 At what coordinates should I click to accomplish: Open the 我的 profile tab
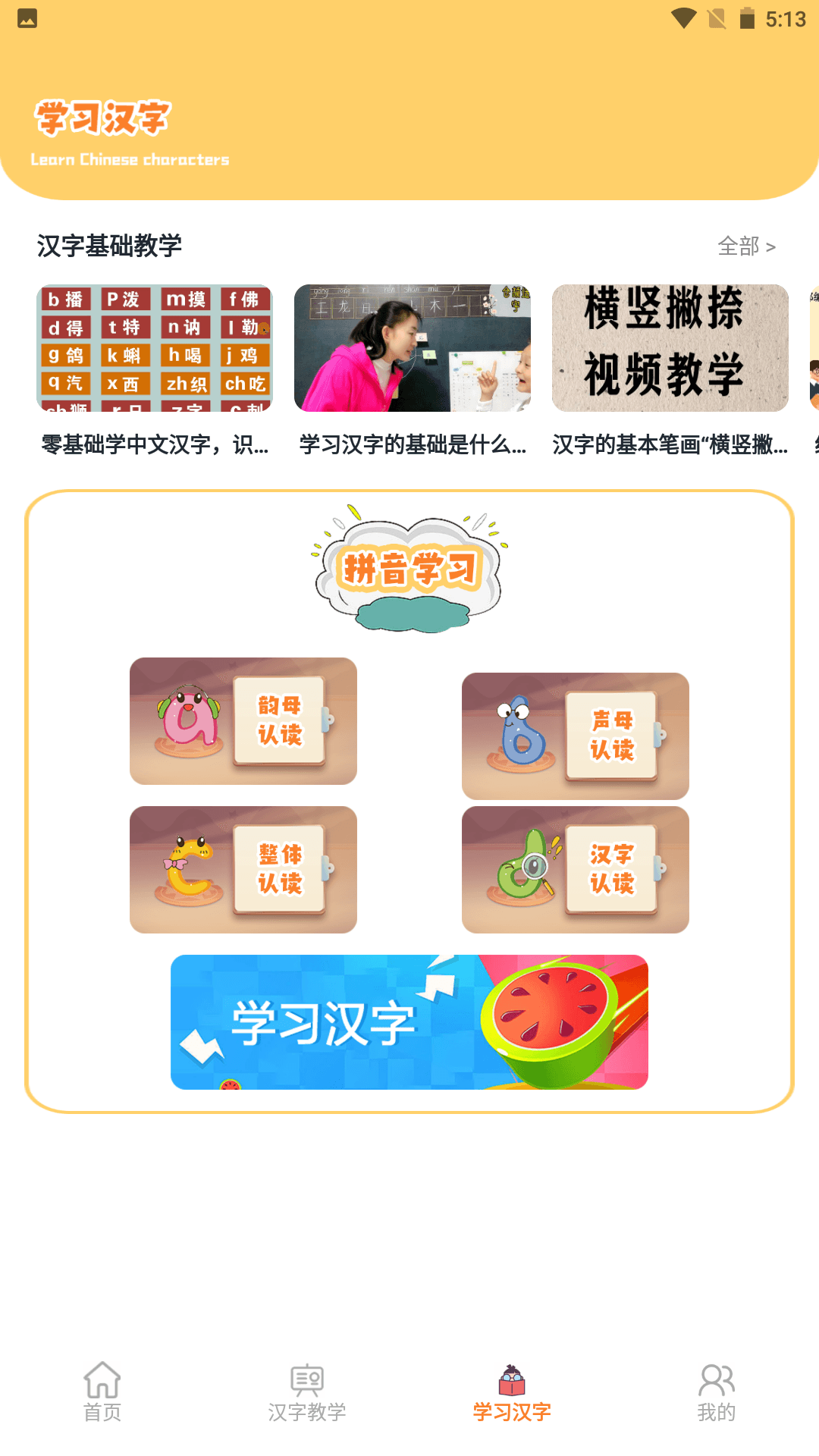[x=717, y=1392]
